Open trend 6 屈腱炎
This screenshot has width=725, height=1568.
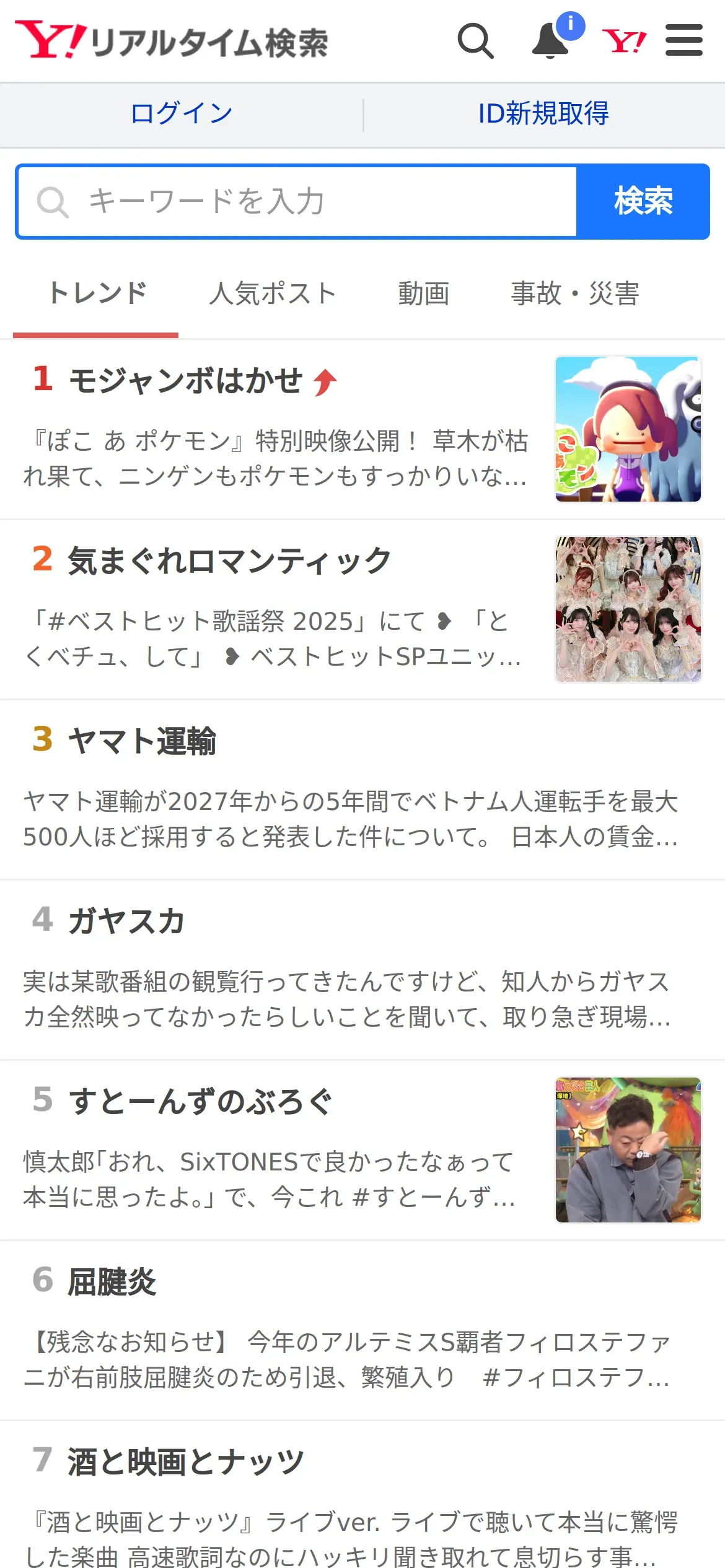pyautogui.click(x=112, y=1282)
